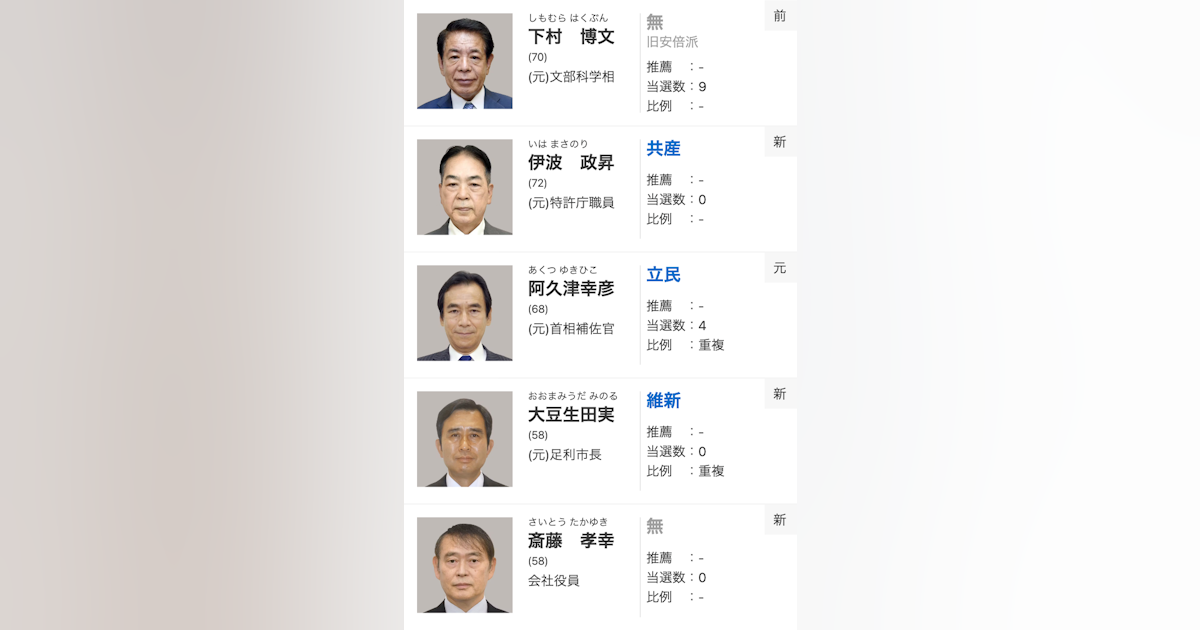
Task: Open candidate 斎藤 孝幸's profile row
Action: pyautogui.click(x=600, y=567)
